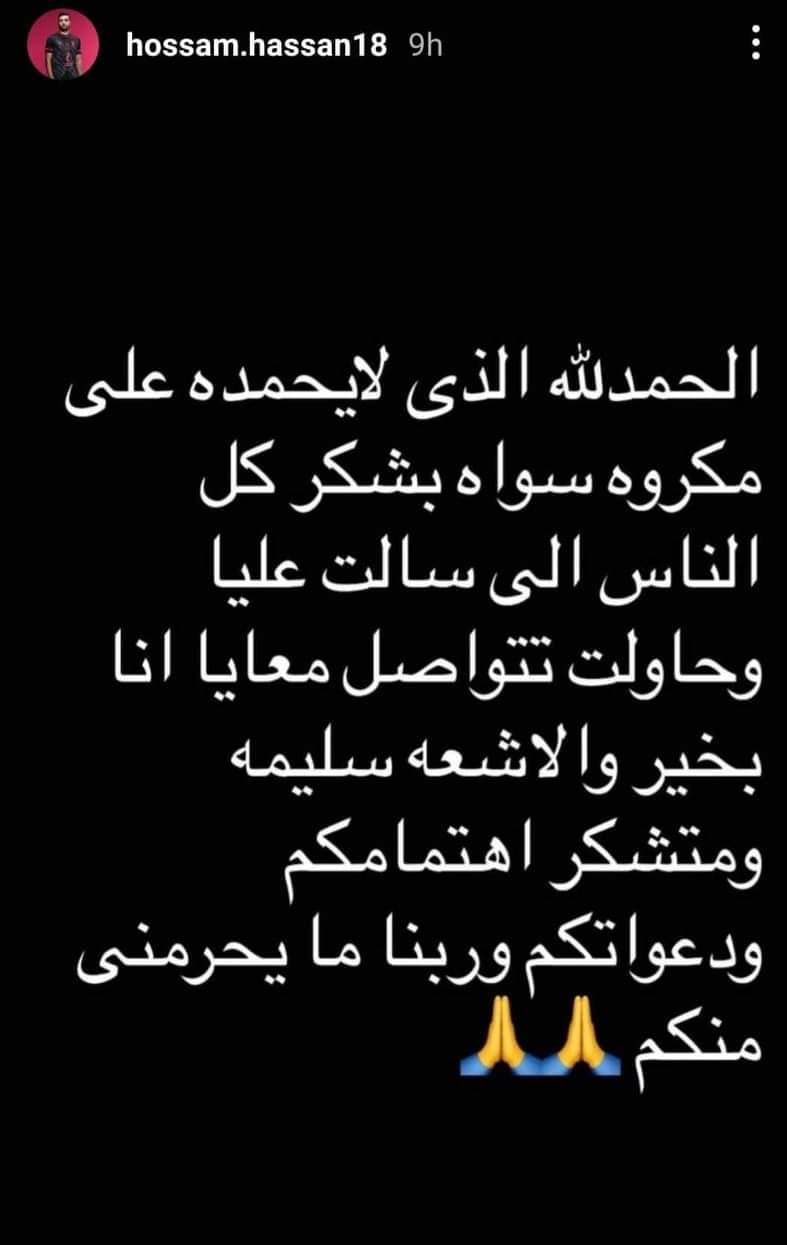The height and width of the screenshot is (1245, 787).
Task: Open the story overflow menu
Action: 755,46
